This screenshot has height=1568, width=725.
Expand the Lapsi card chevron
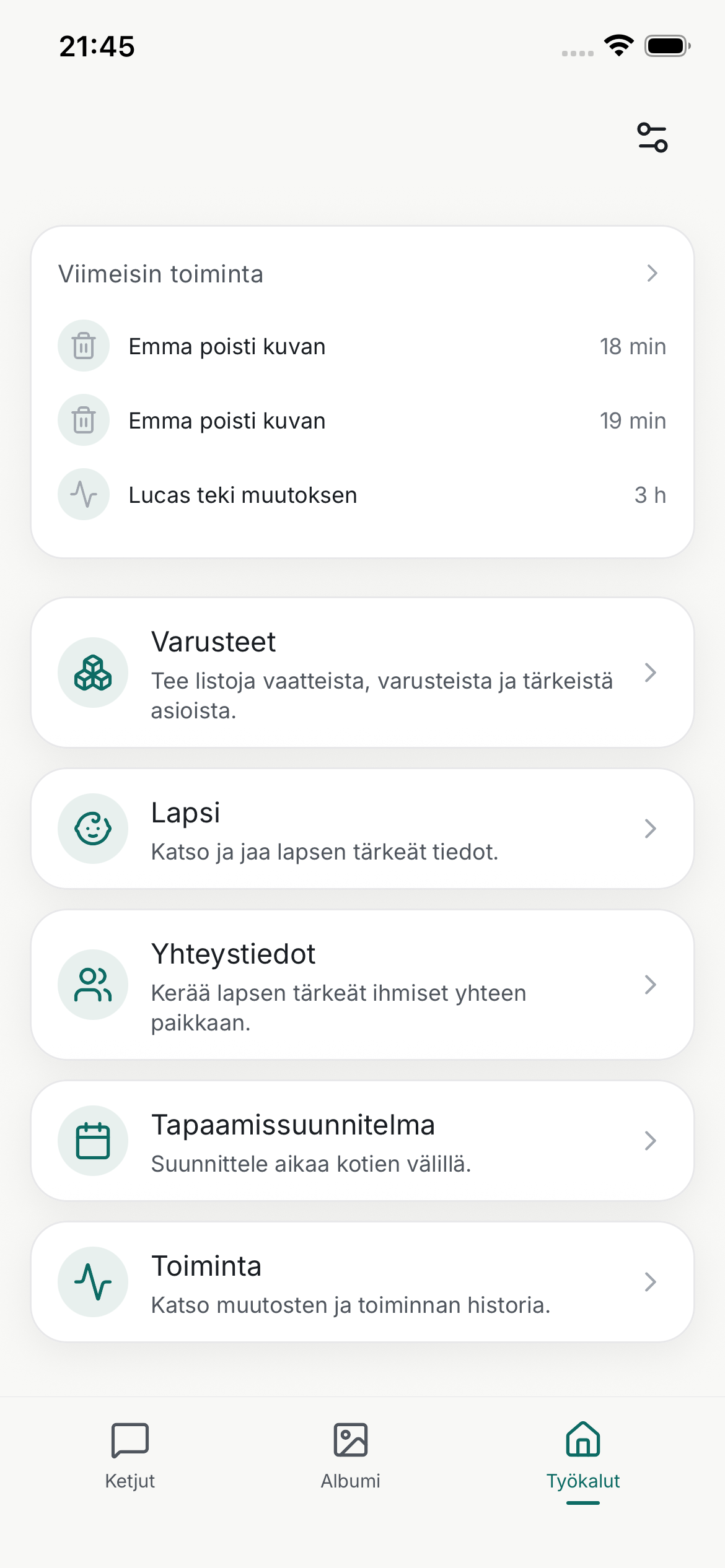click(x=651, y=829)
